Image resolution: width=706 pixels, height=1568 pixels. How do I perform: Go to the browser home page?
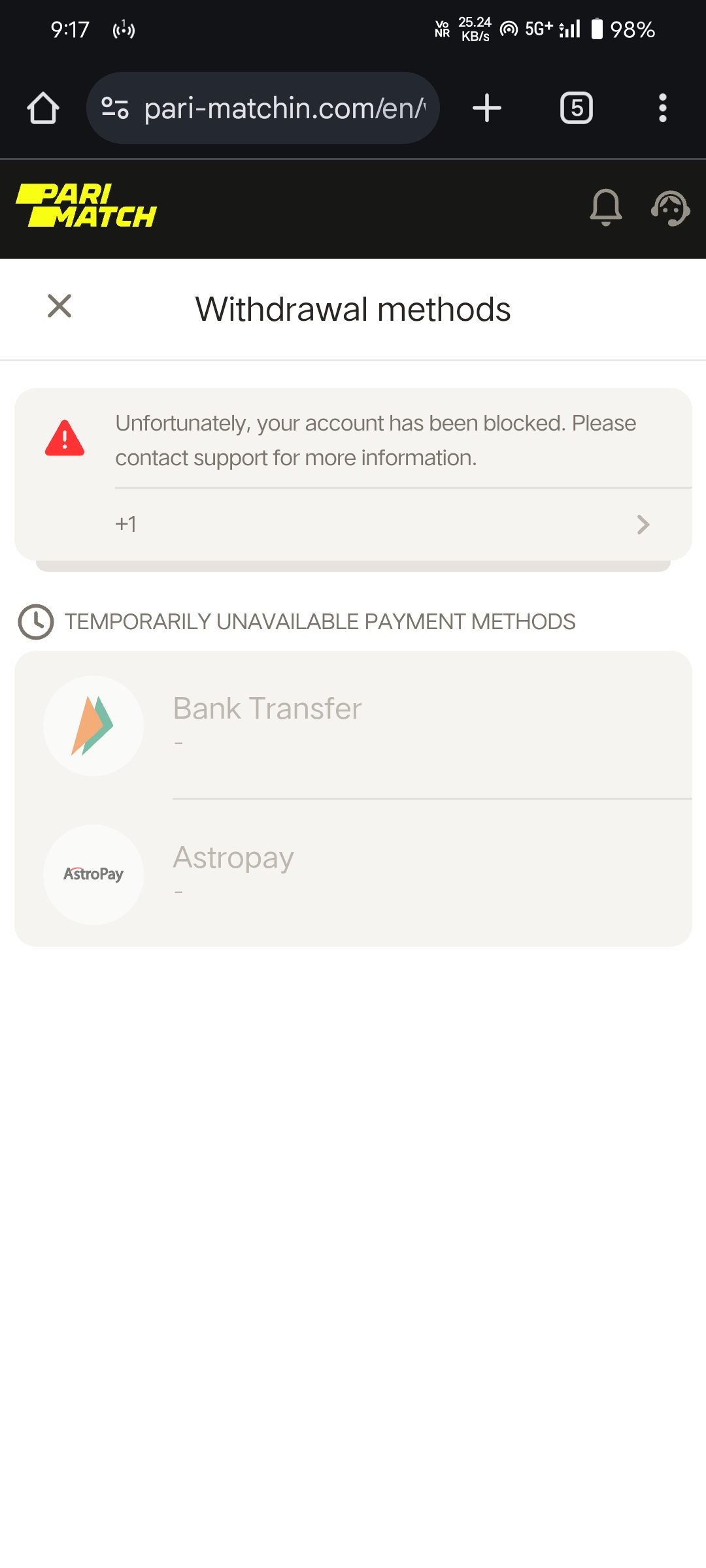(43, 108)
